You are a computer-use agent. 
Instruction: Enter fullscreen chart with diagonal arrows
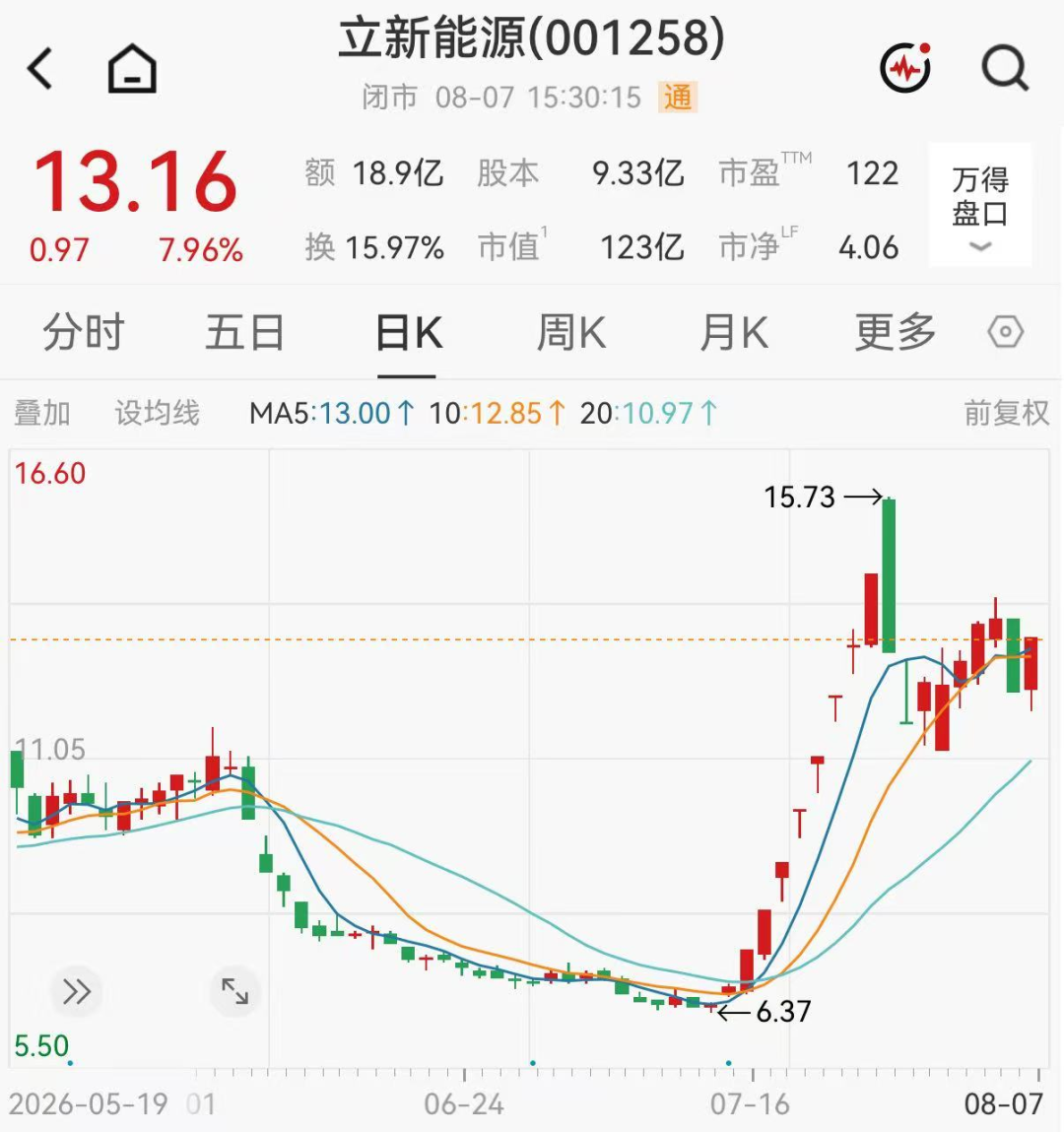[234, 991]
